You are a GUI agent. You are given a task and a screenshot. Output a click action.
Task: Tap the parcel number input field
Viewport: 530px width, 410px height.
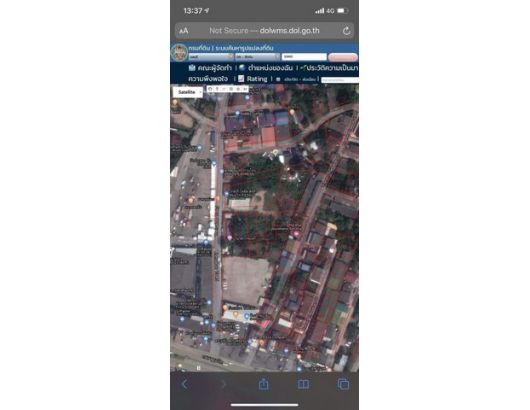[304, 57]
